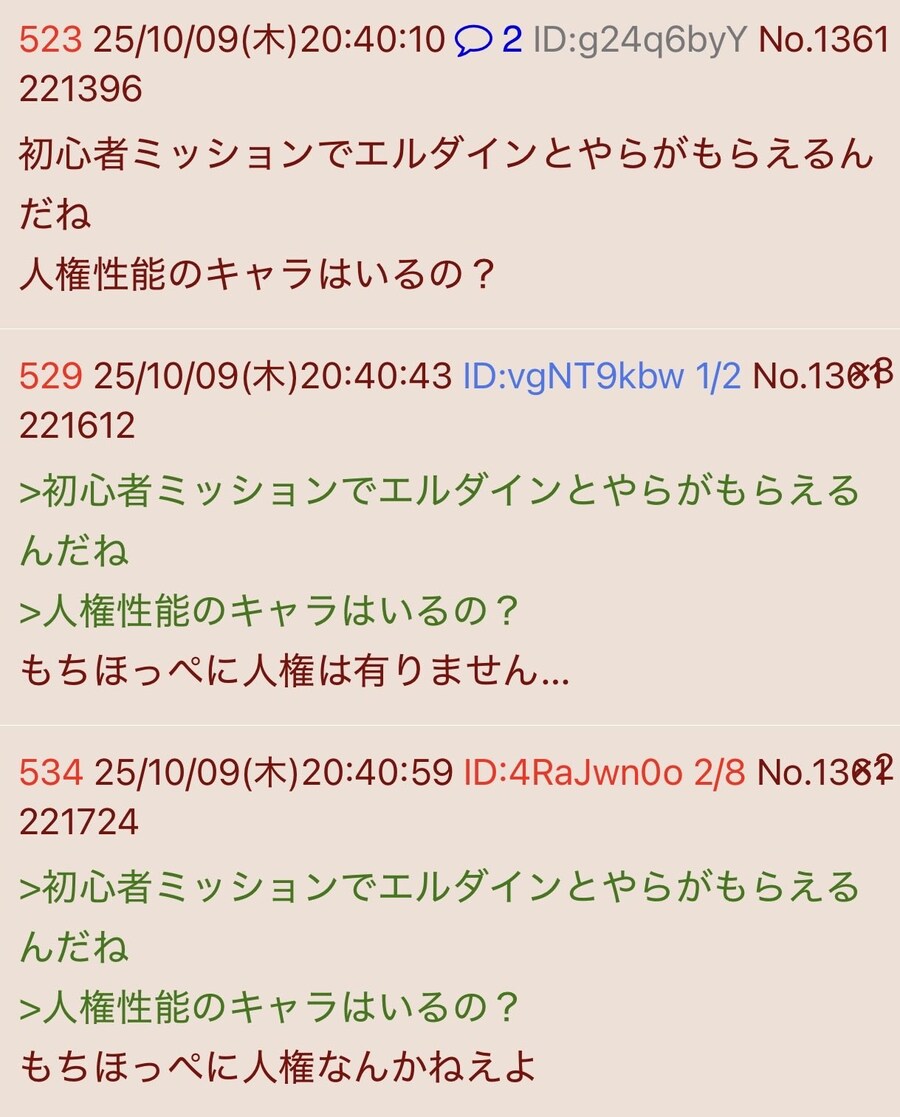Screen dimensions: 900x1117
Task: Tap ID g24q6byY on post 523
Action: point(639,41)
